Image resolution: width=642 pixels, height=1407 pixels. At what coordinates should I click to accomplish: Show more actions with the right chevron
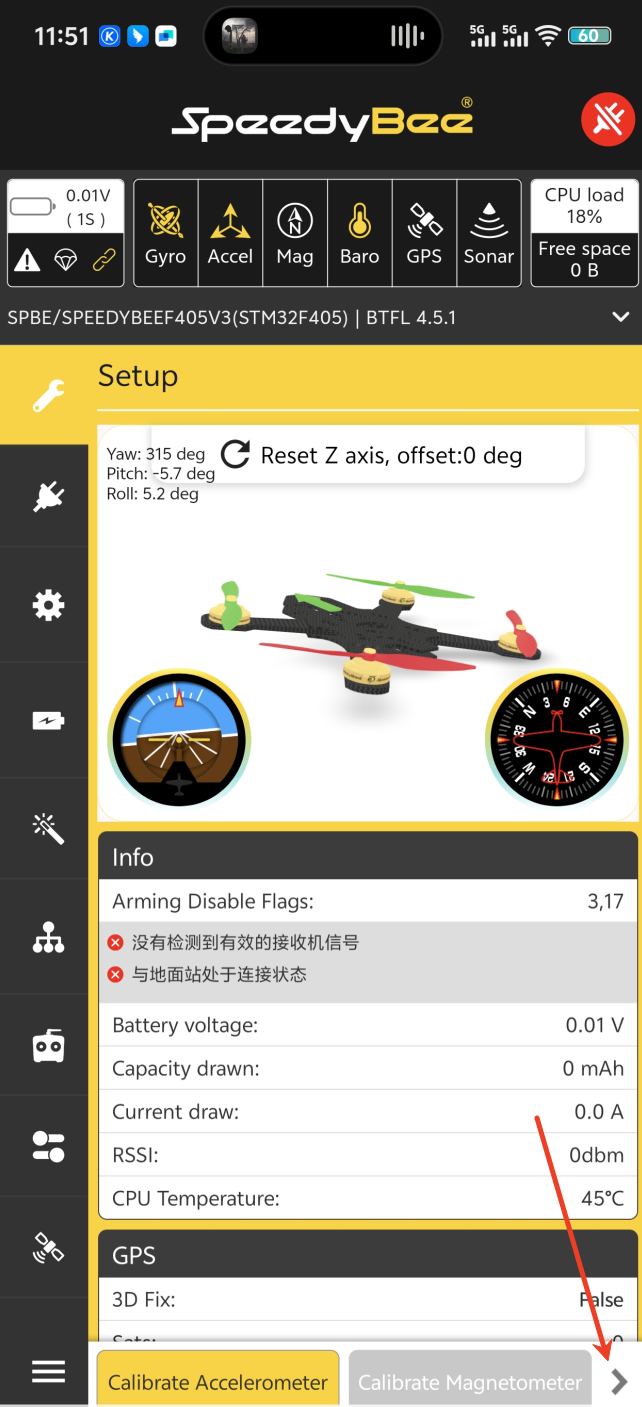(619, 1382)
